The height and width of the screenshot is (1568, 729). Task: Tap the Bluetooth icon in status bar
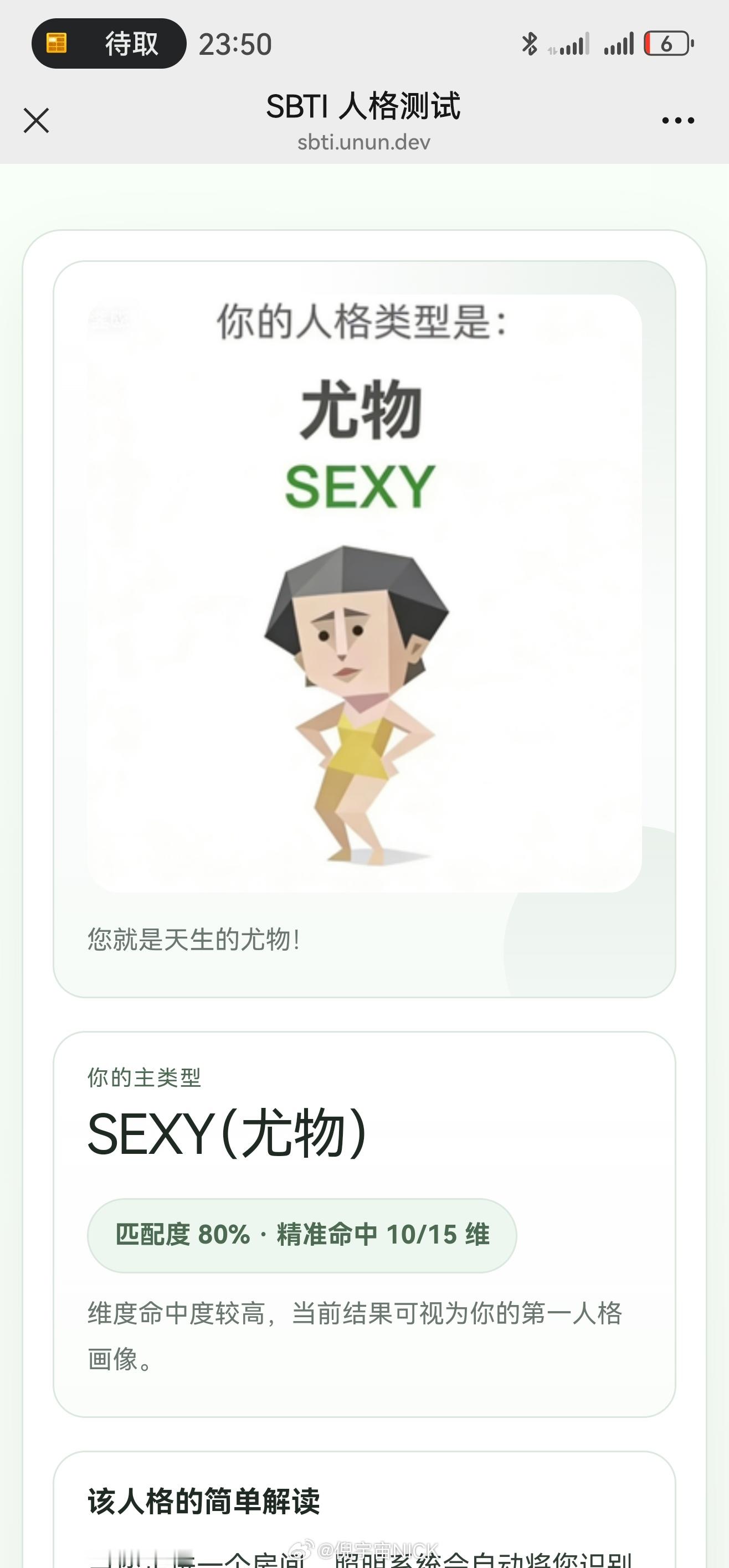529,44
